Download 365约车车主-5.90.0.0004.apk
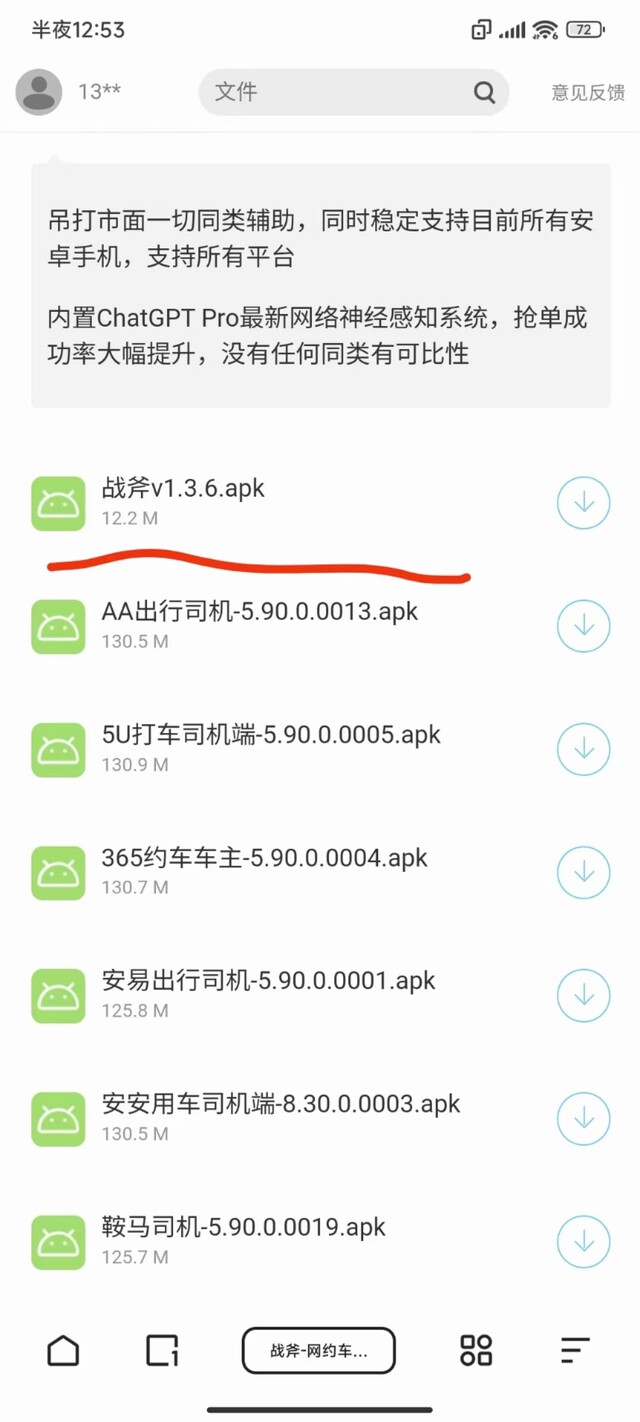Viewport: 640px width, 1422px height. click(x=583, y=872)
